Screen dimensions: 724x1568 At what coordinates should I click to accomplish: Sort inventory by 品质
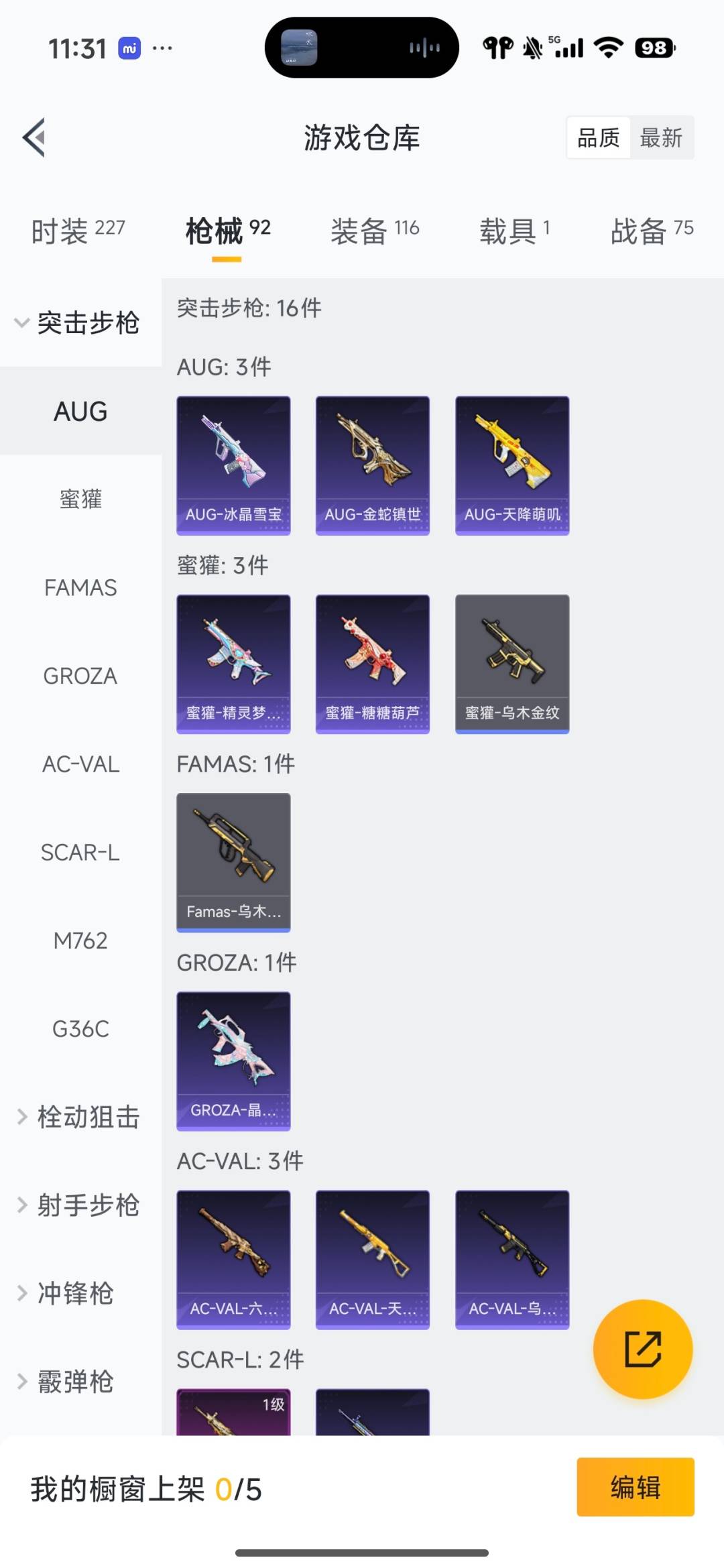point(598,137)
